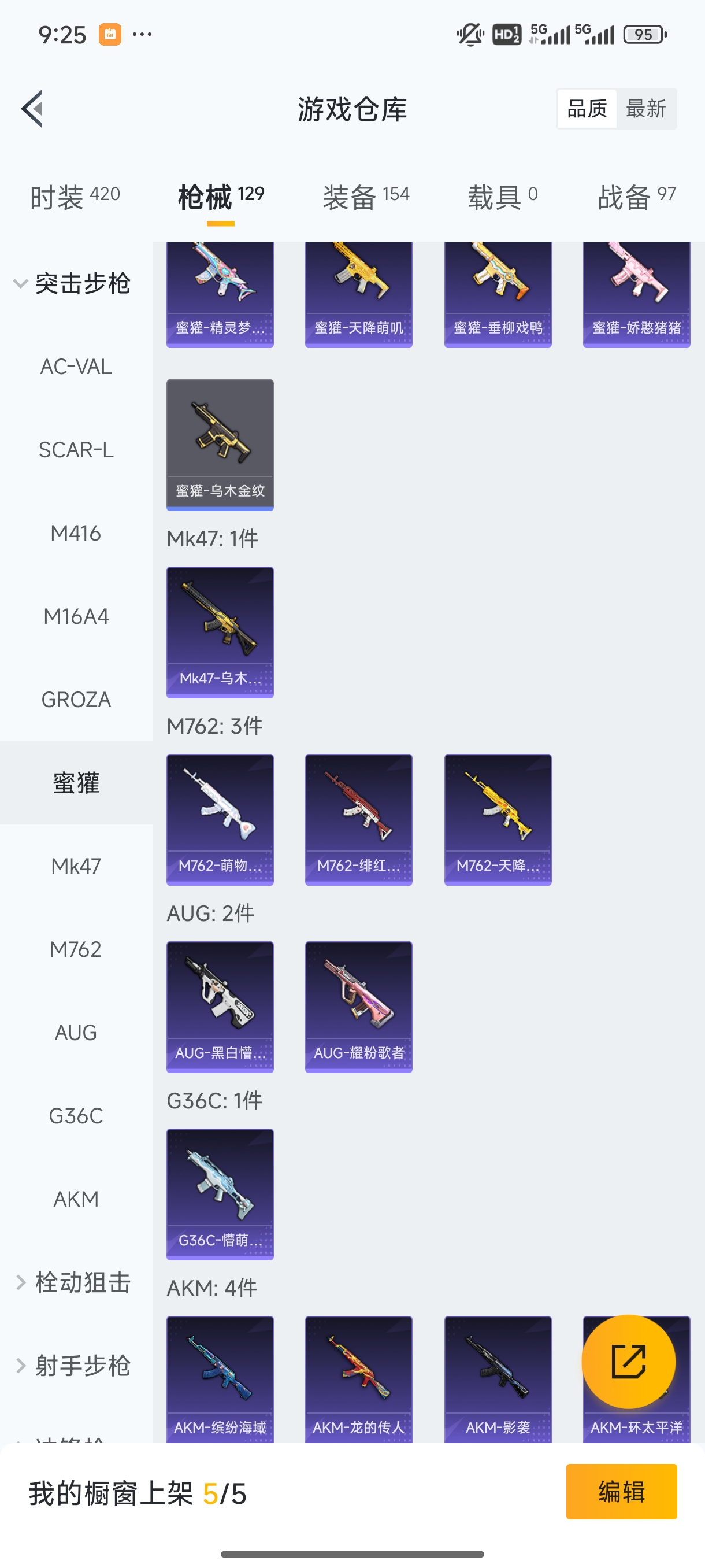Viewport: 705px width, 1568px height.
Task: Switch to the 装备 tab
Action: (x=366, y=197)
